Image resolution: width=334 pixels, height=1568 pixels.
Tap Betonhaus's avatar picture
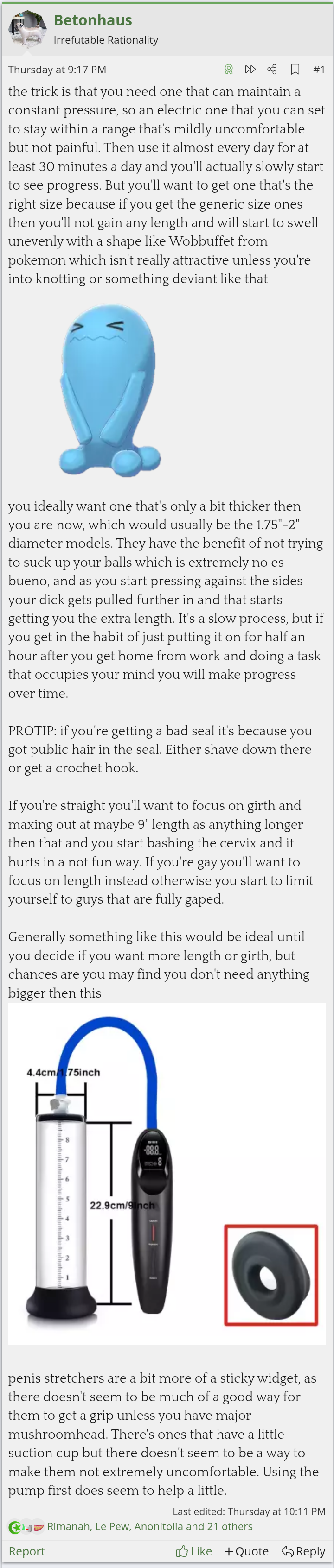(27, 29)
